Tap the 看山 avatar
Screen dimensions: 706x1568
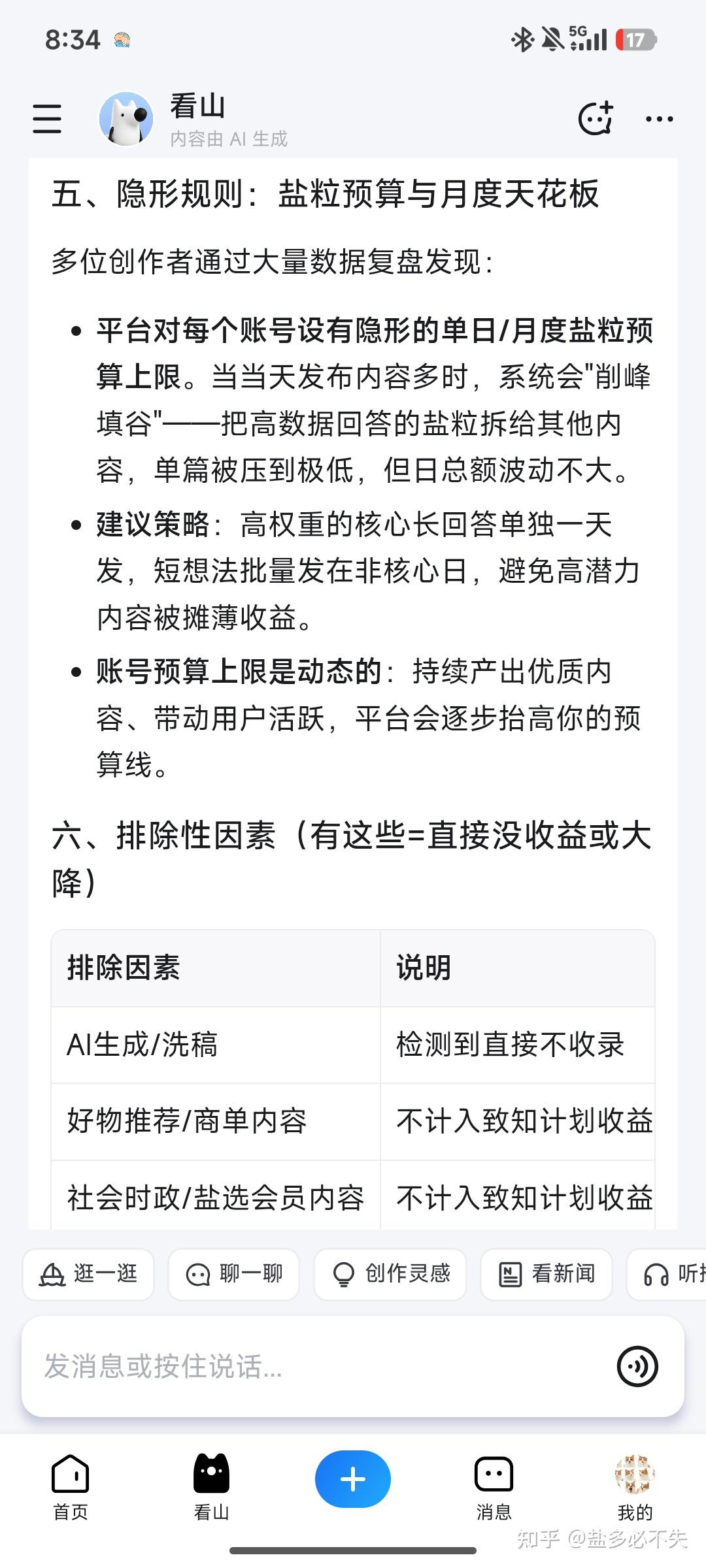click(x=126, y=119)
